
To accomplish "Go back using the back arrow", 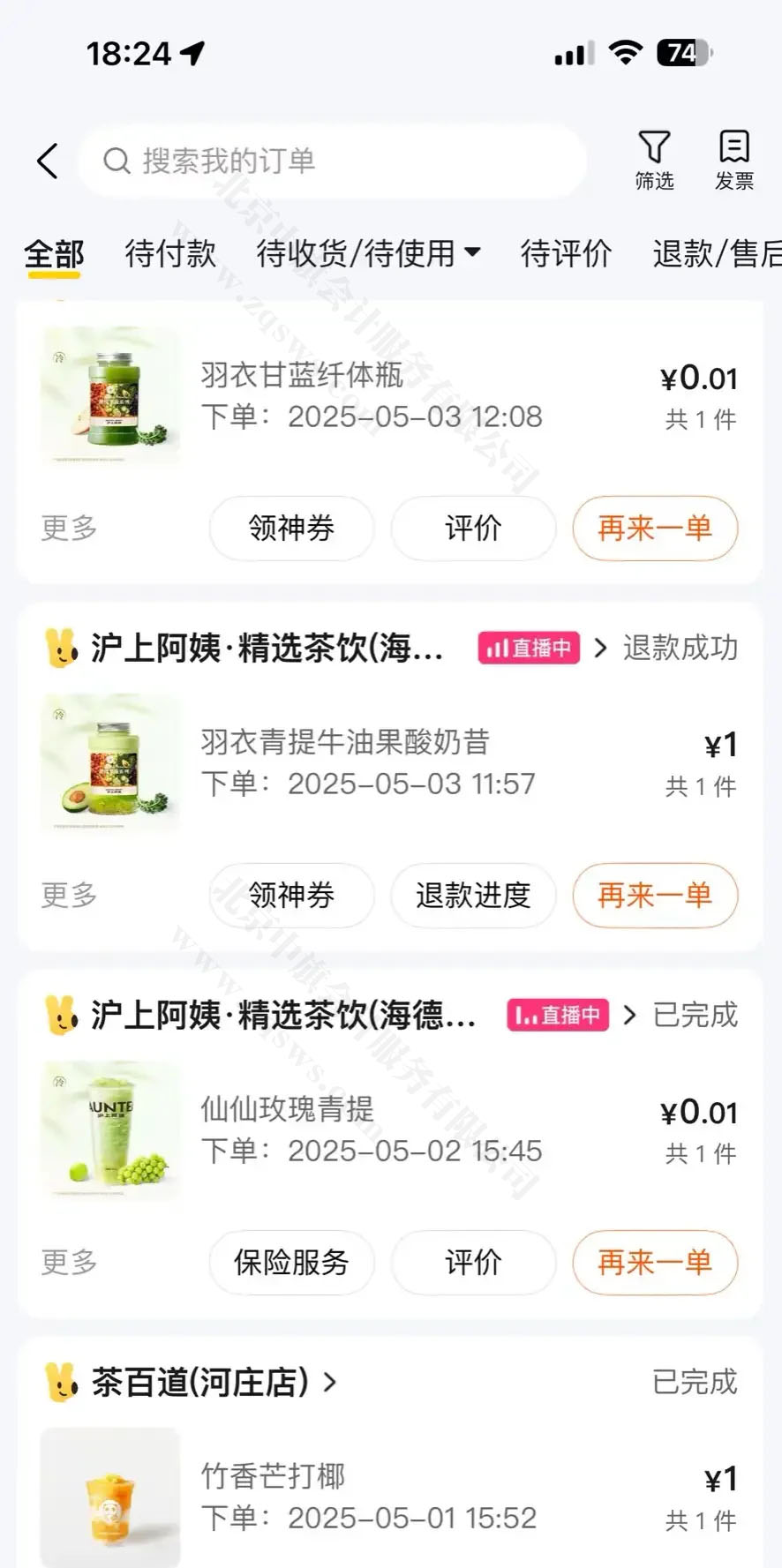I will 48,161.
